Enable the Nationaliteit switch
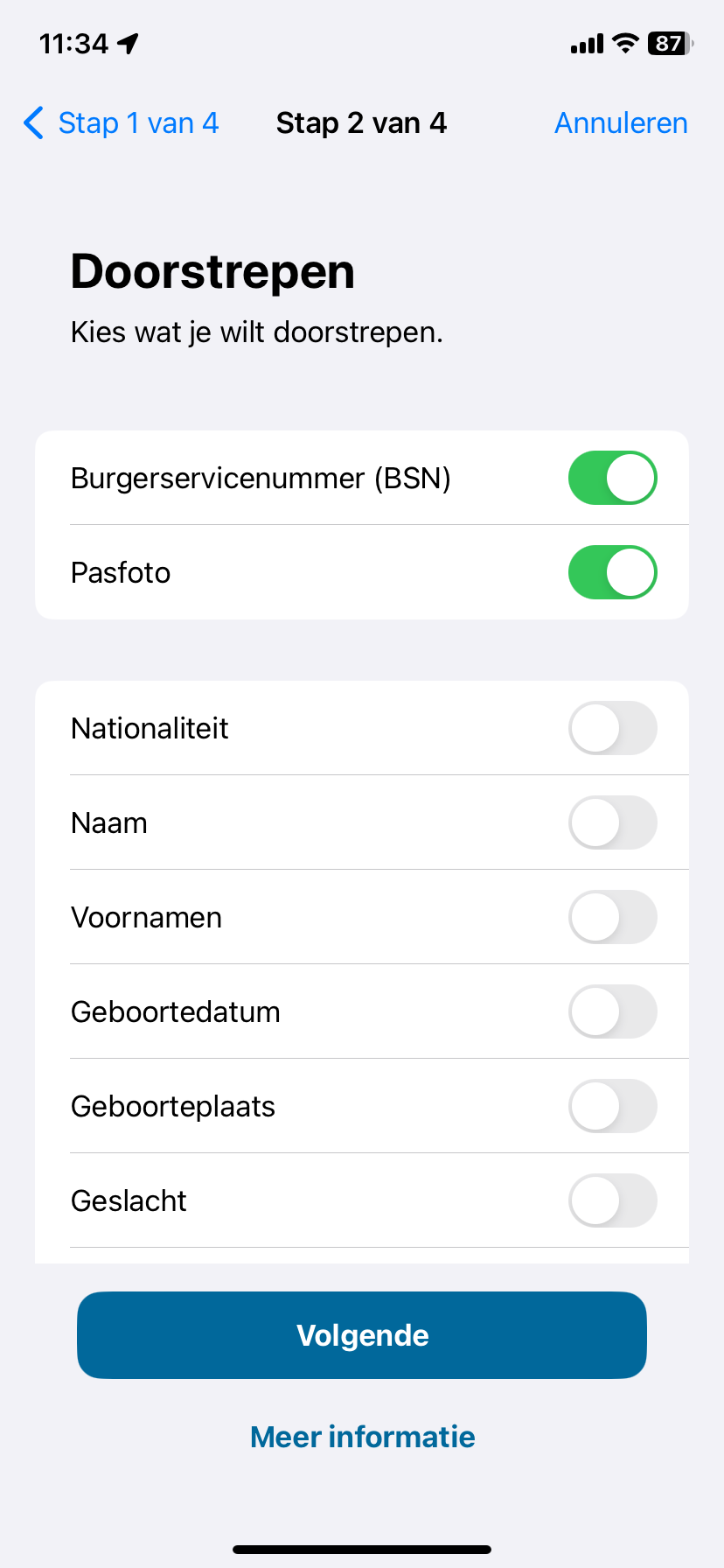724x1568 pixels. pos(613,728)
